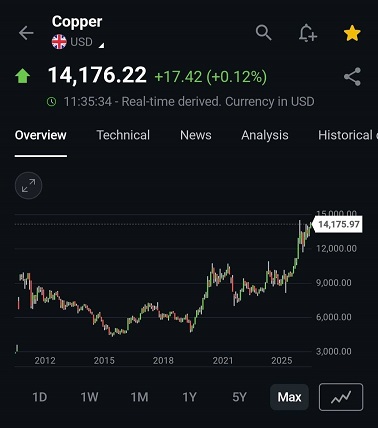Select the 1W chart range
Image resolution: width=378 pixels, height=428 pixels.
tap(89, 397)
